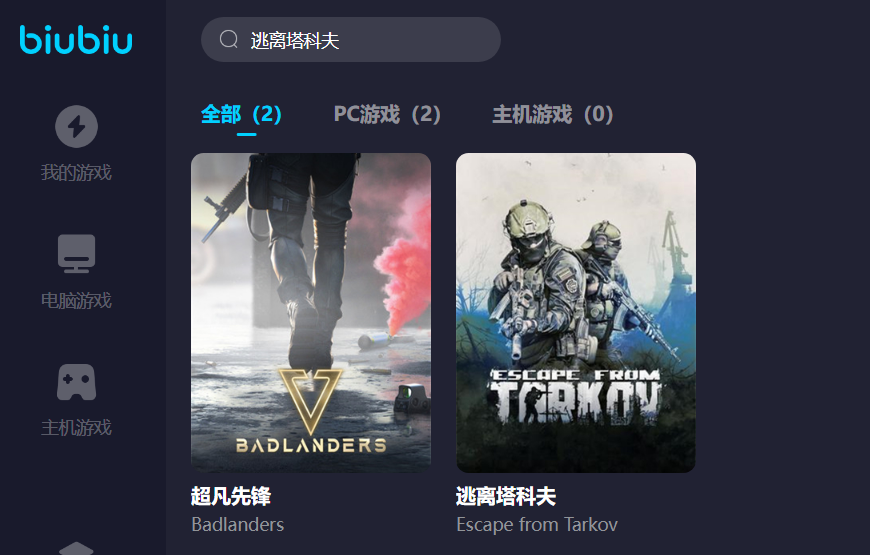The image size is (870, 555).
Task: Open the 逃离塔科夫 Escape from Tarkov card
Action: click(x=576, y=312)
